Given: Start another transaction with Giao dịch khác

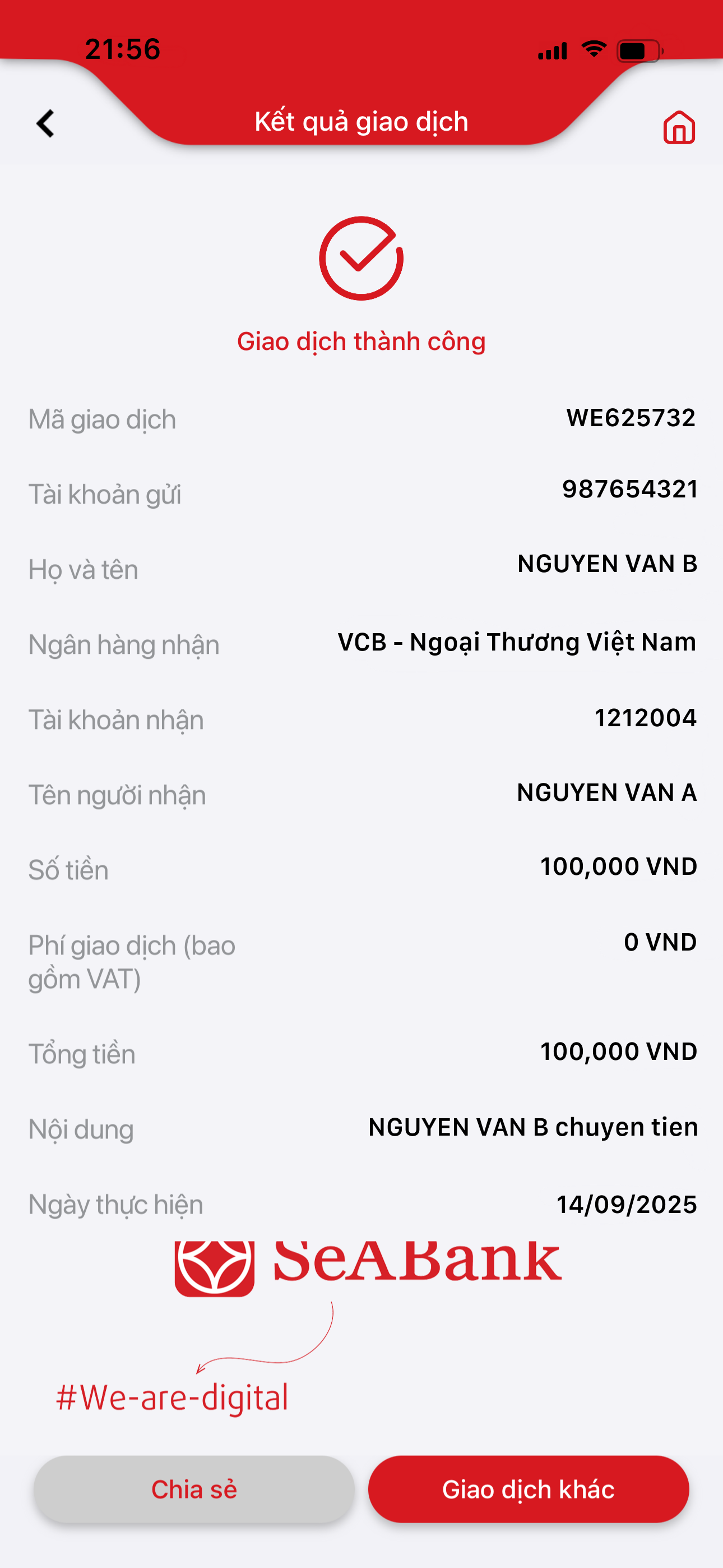Looking at the screenshot, I should (x=529, y=1489).
